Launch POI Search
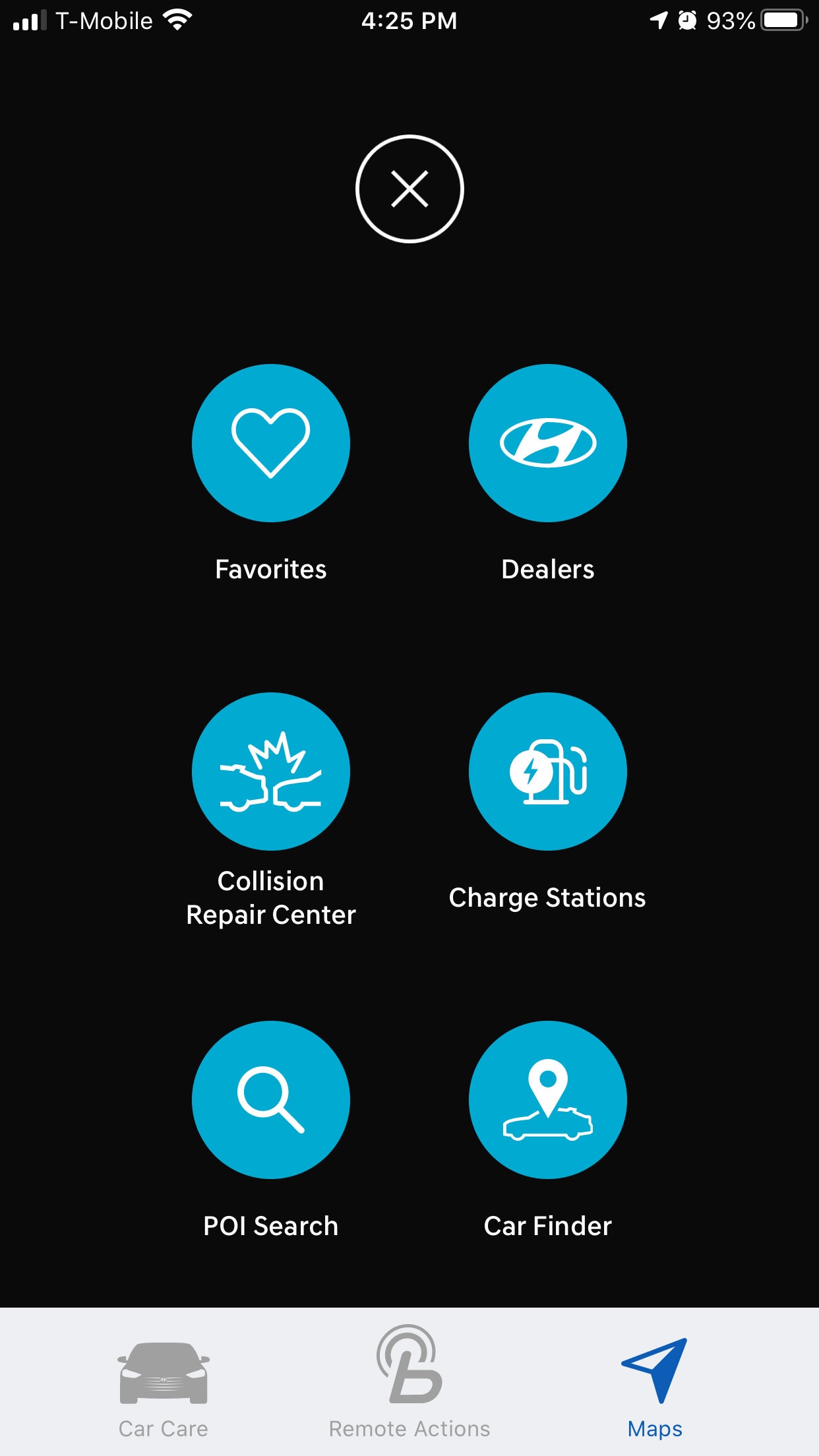The height and width of the screenshot is (1456, 819). 271,1100
